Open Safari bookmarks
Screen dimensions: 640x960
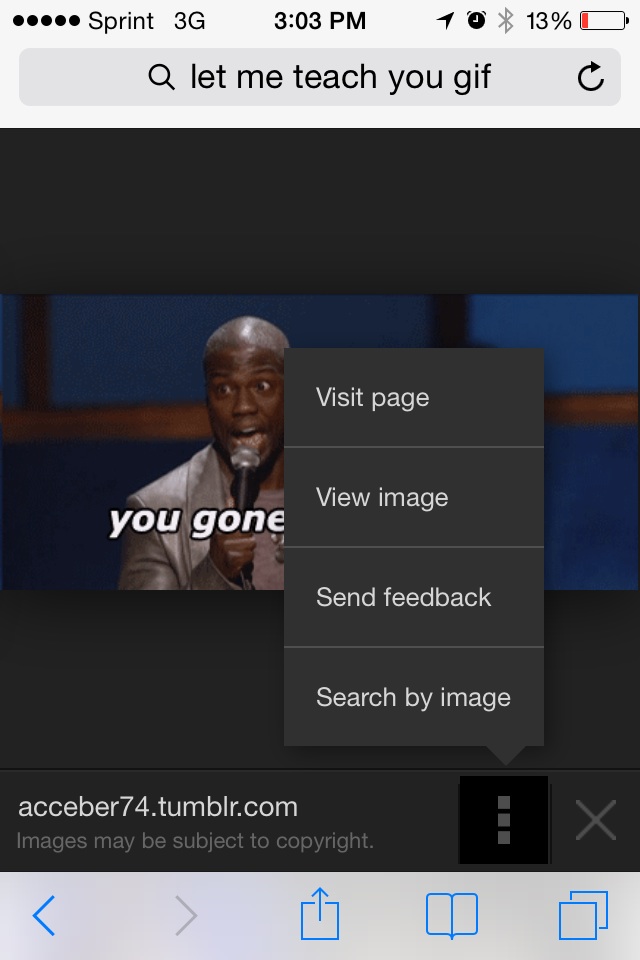[451, 915]
